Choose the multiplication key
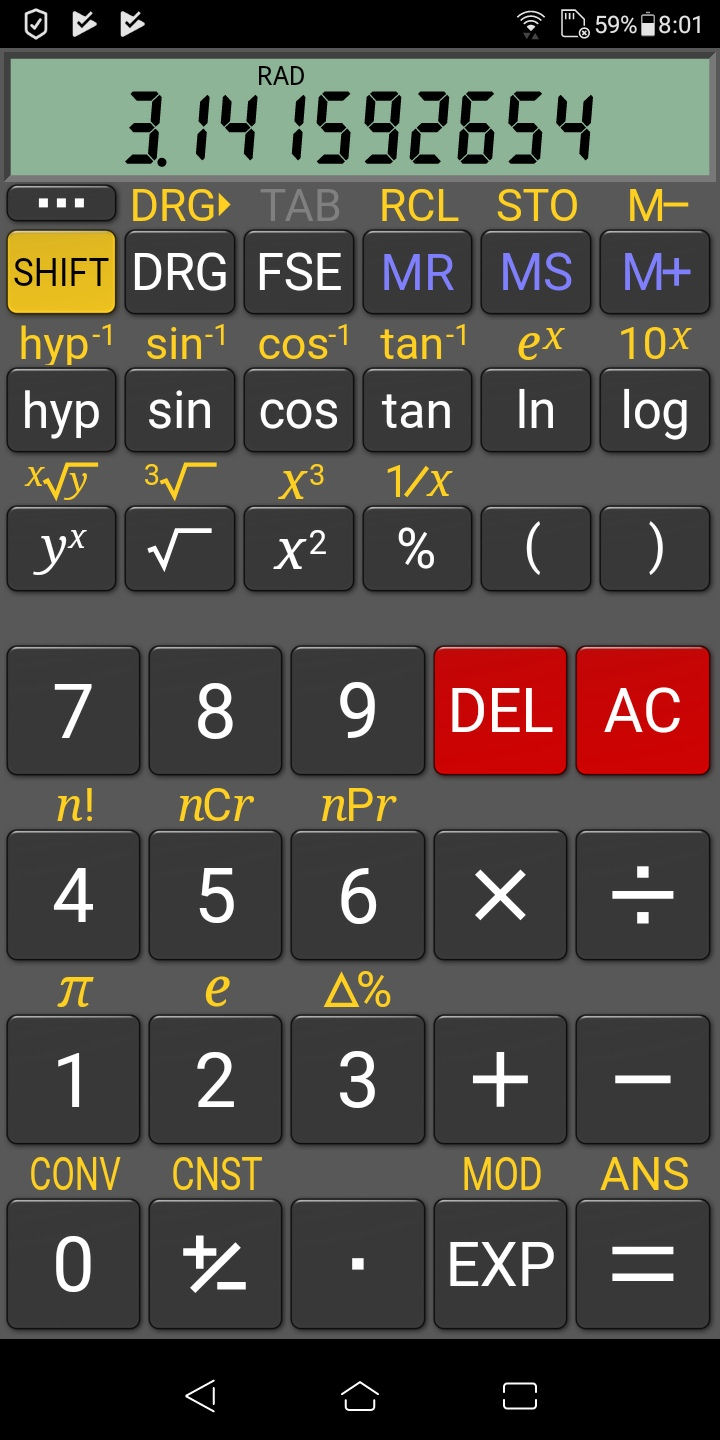The width and height of the screenshot is (720, 1440). point(500,895)
